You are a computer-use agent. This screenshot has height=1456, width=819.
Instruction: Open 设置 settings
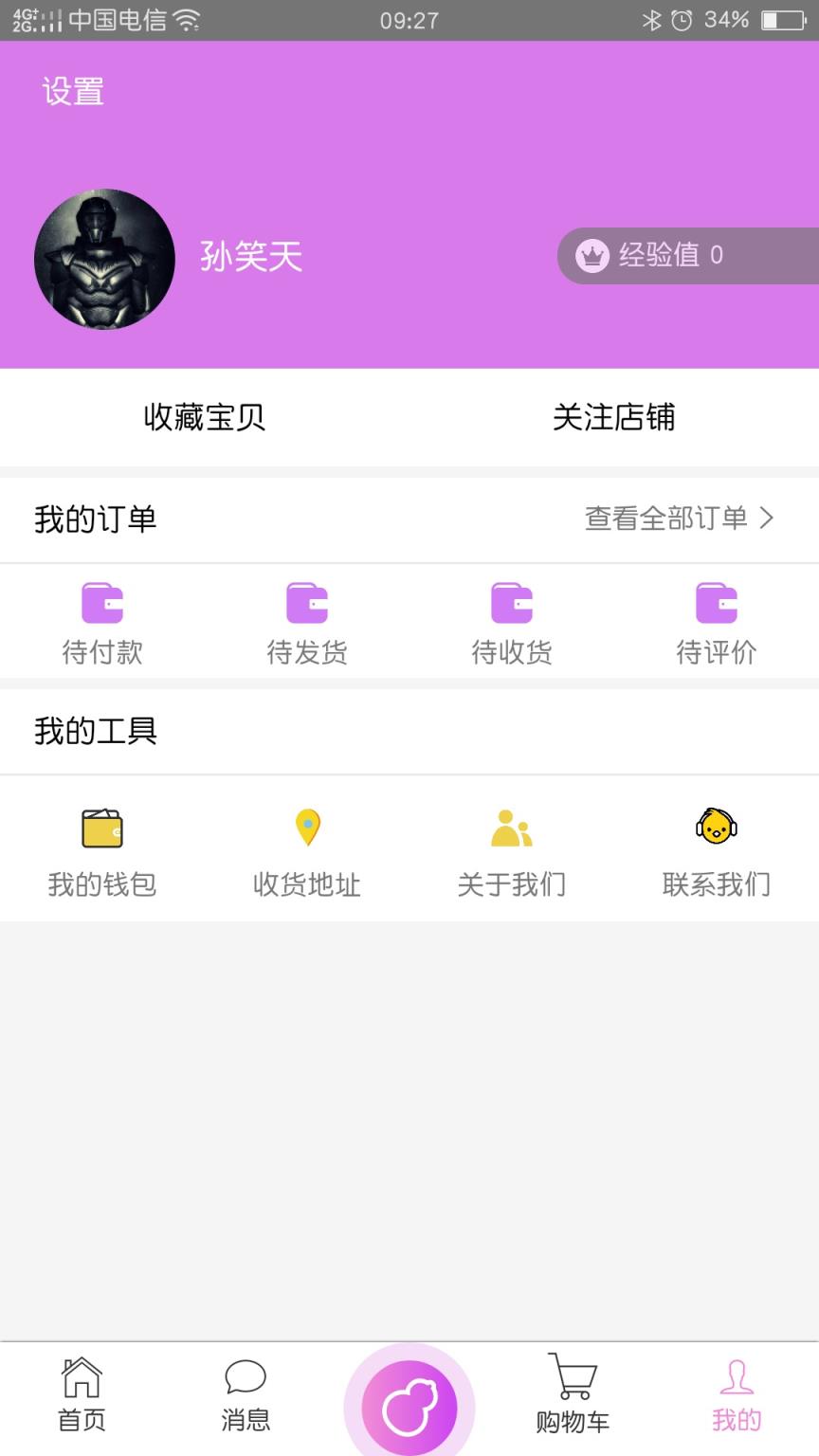(x=73, y=91)
